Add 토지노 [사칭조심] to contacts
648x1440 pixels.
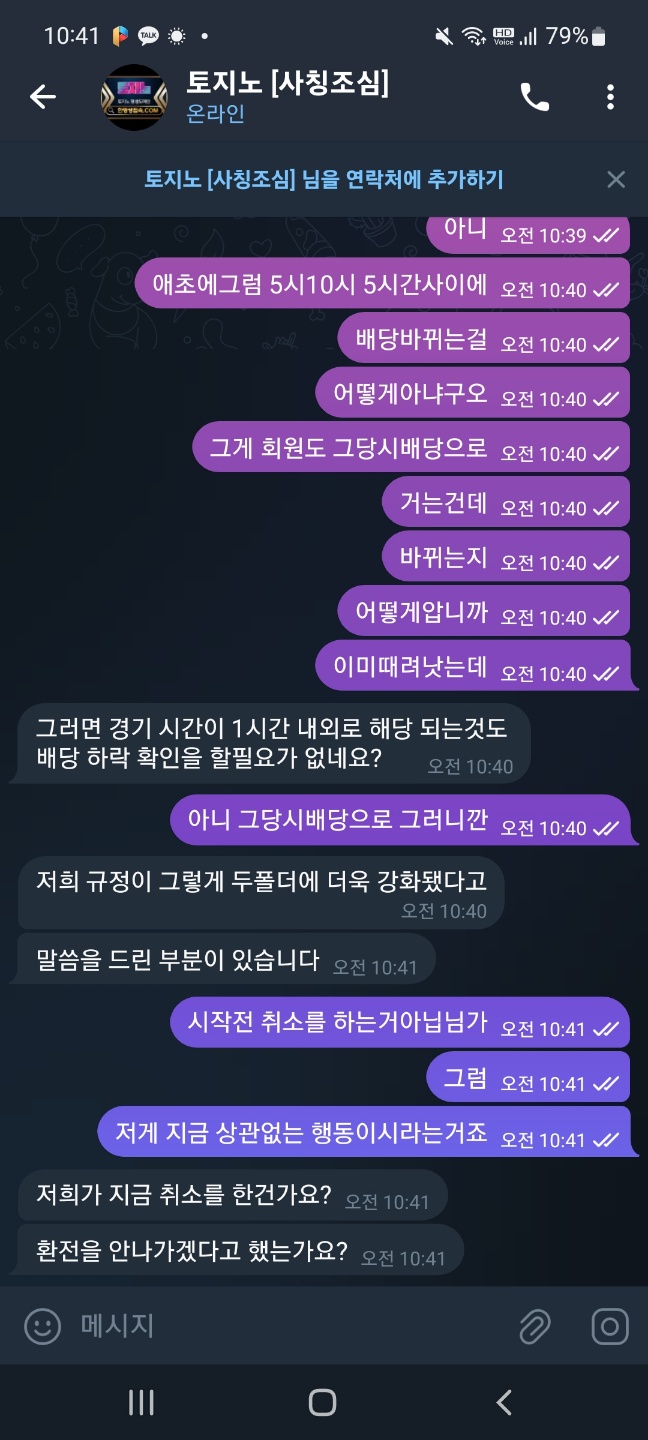point(323,180)
